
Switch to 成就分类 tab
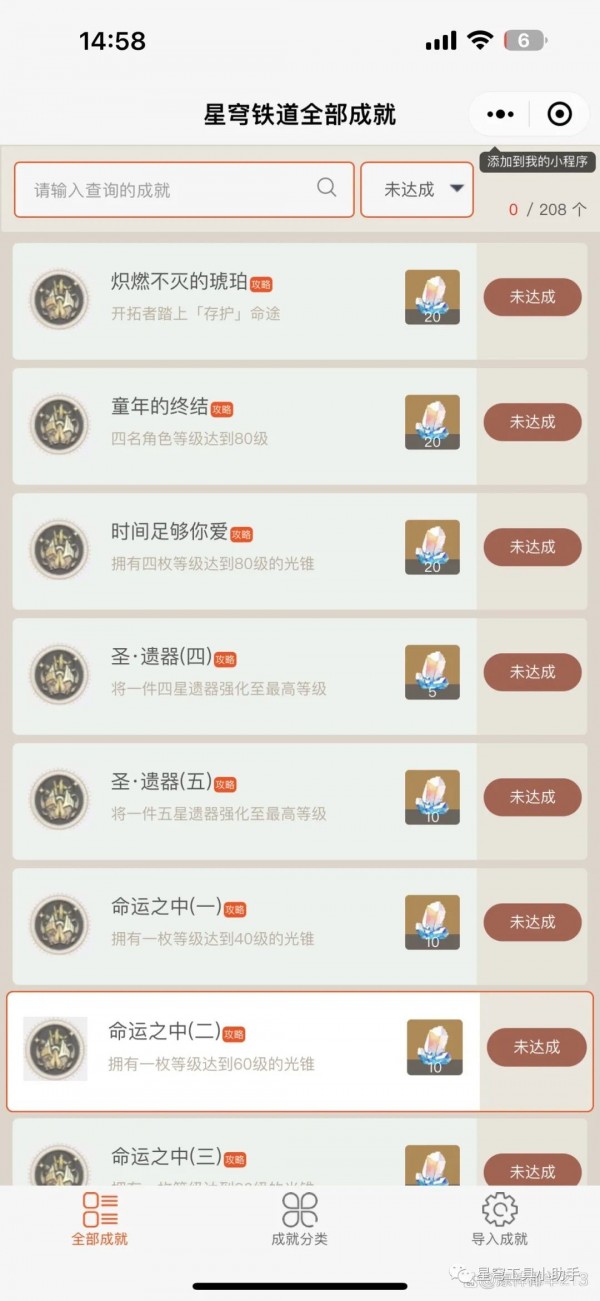pyautogui.click(x=300, y=1220)
